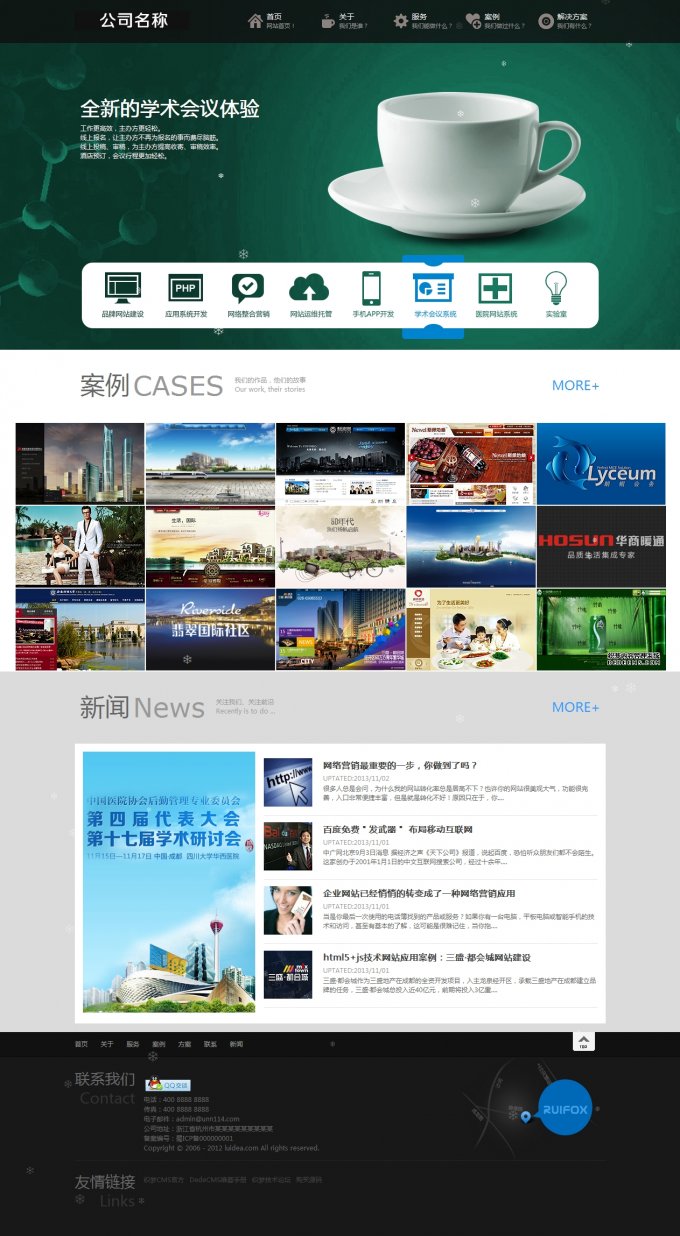Open the 首页 home nav item
Viewport: 680px width, 1236px height.
271,21
